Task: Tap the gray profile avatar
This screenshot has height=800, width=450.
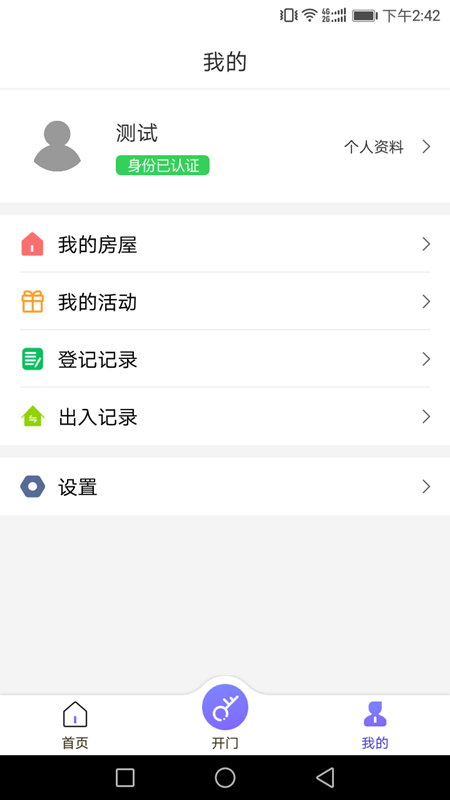Action: [x=57, y=146]
